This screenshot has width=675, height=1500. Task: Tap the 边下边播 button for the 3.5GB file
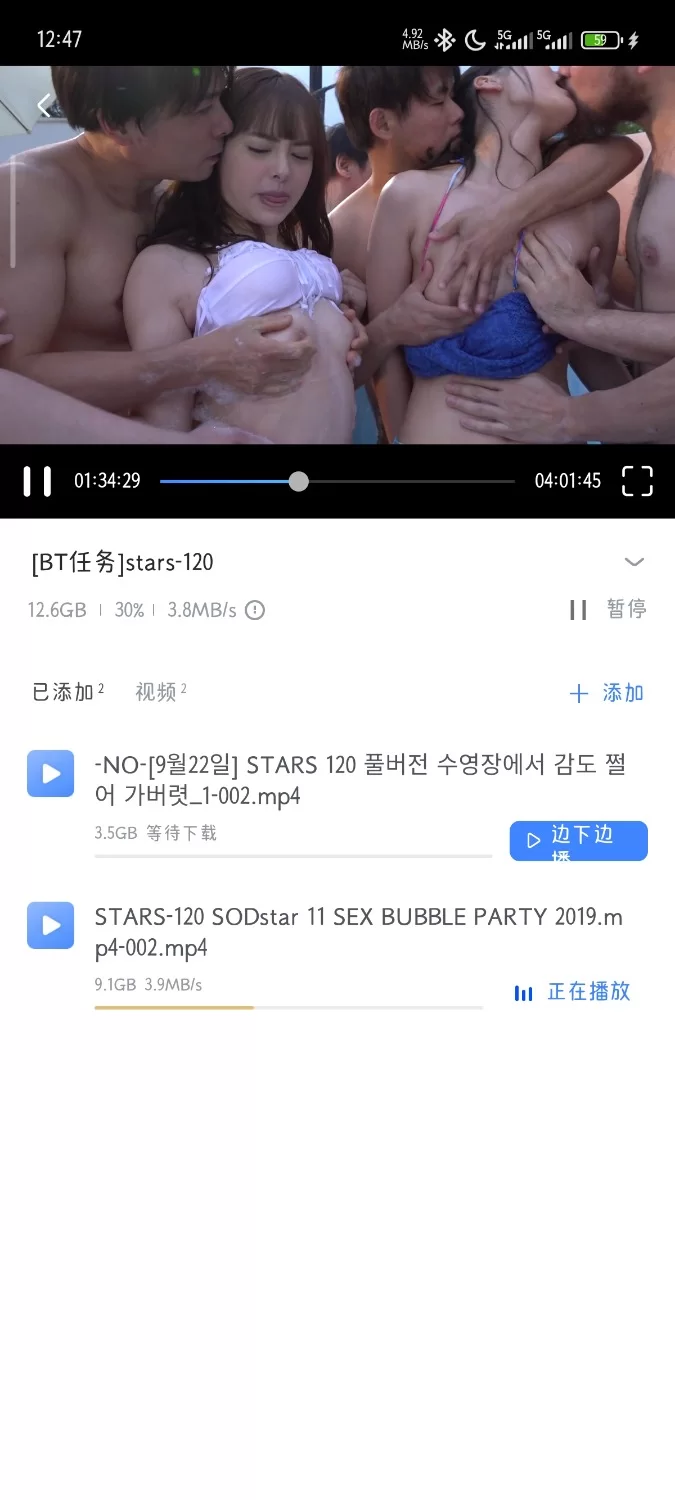(x=578, y=841)
